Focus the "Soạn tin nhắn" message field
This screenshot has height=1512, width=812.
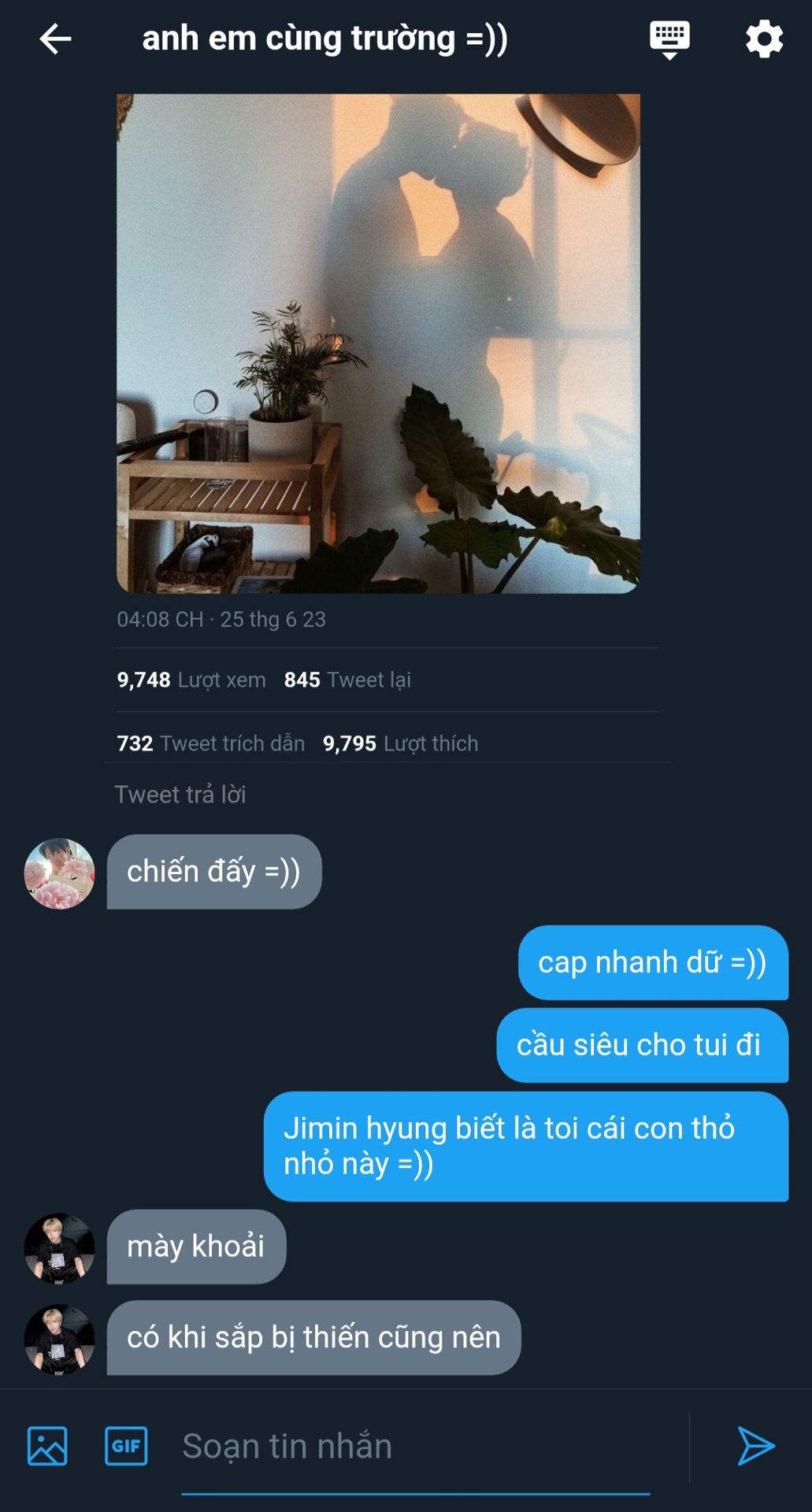(x=416, y=1447)
